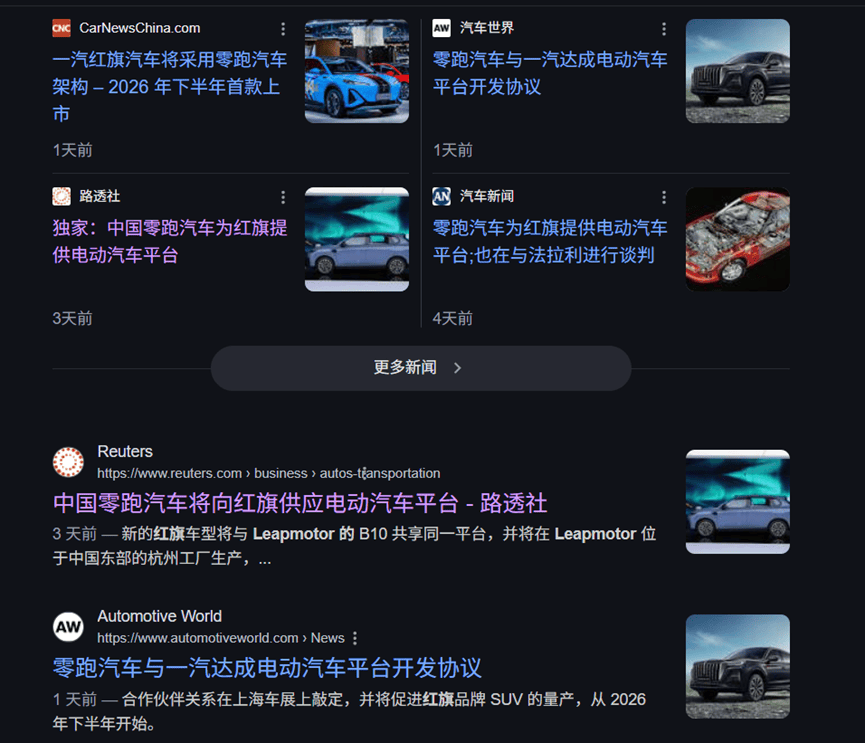Open the 汽车世界 news article

point(550,73)
